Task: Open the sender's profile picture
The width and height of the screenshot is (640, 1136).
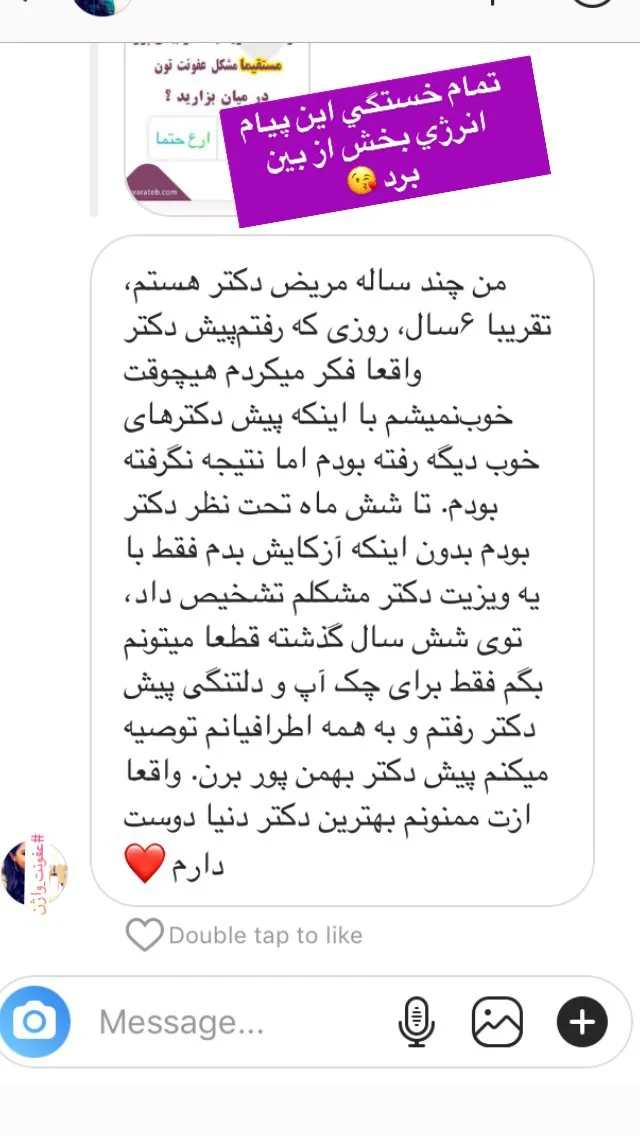Action: click(35, 873)
